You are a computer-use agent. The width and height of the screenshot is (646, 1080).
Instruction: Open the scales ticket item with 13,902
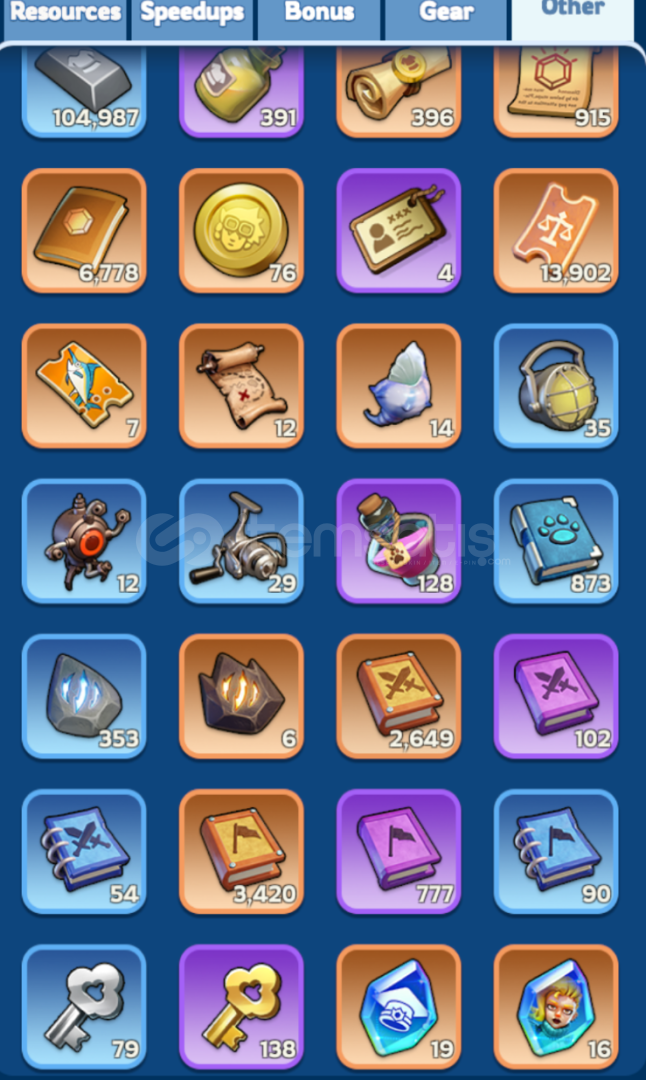click(555, 230)
